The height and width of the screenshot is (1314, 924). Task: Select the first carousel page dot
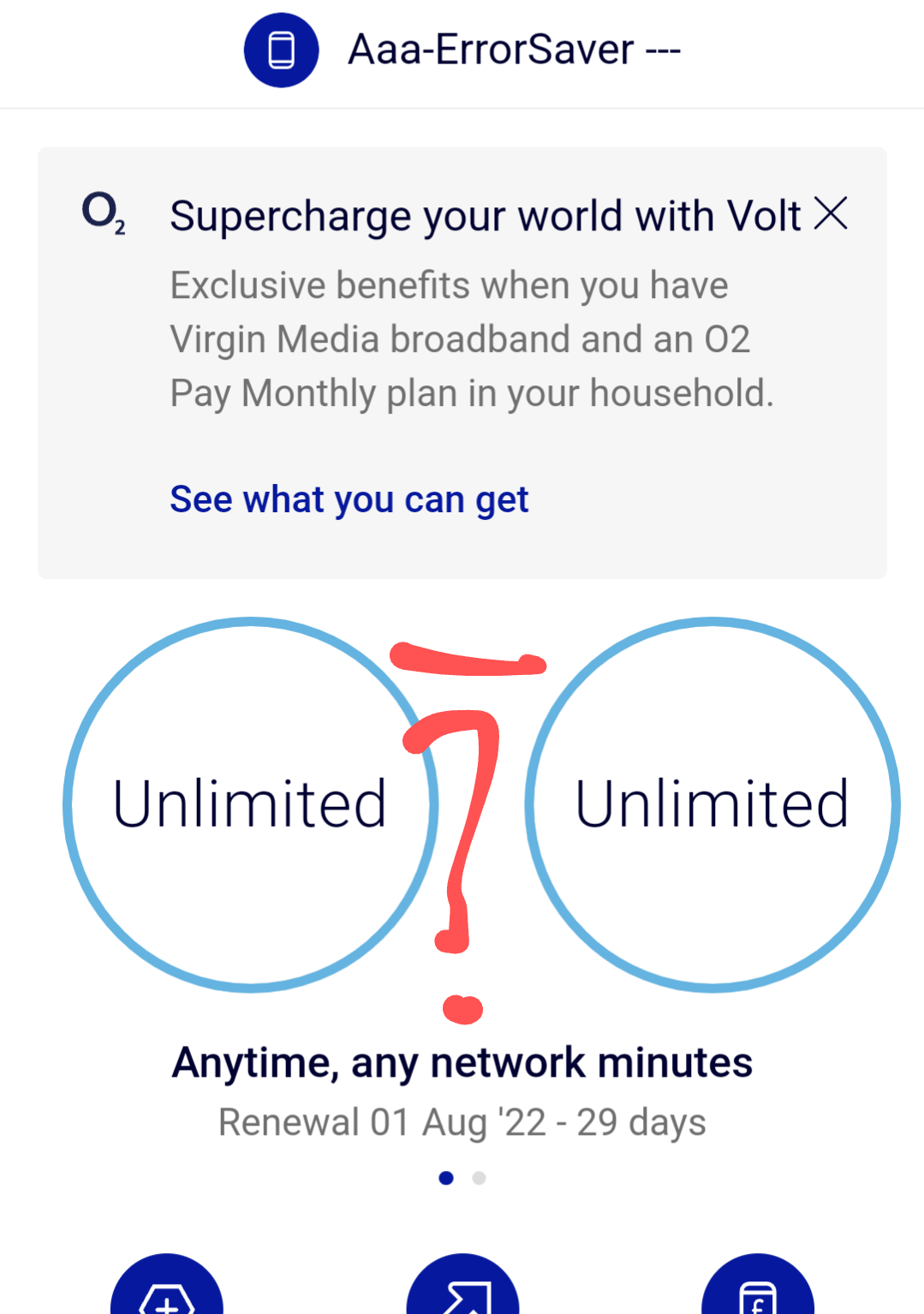pos(445,1178)
